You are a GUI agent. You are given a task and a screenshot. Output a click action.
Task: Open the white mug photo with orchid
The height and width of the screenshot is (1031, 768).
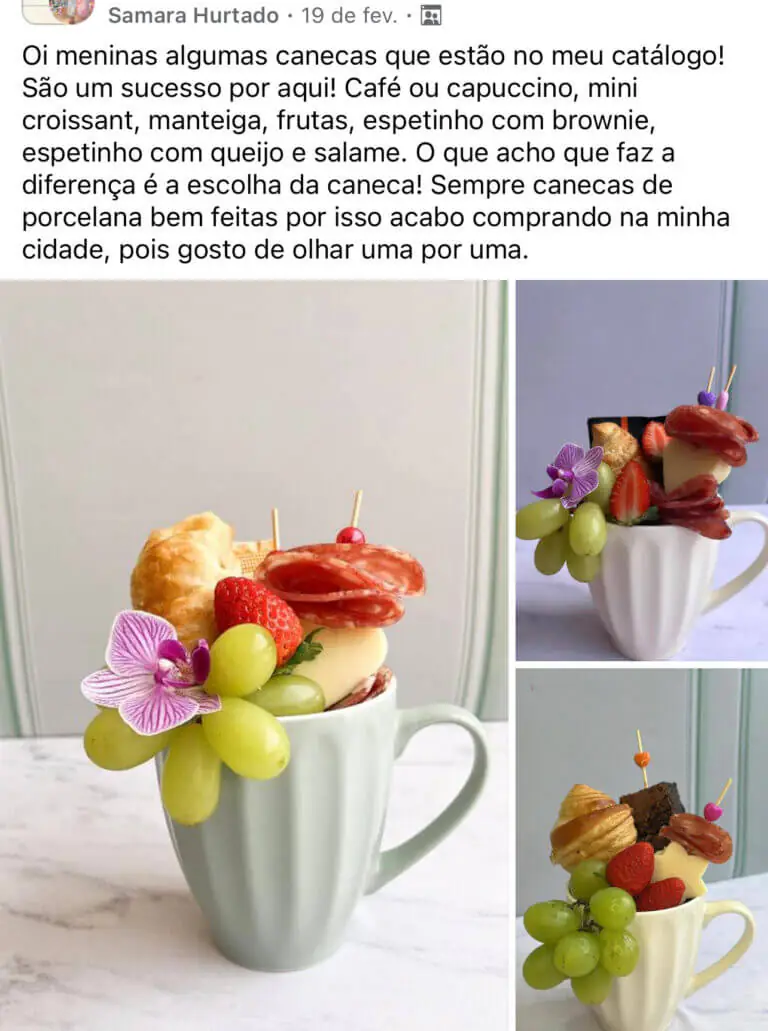click(x=641, y=470)
